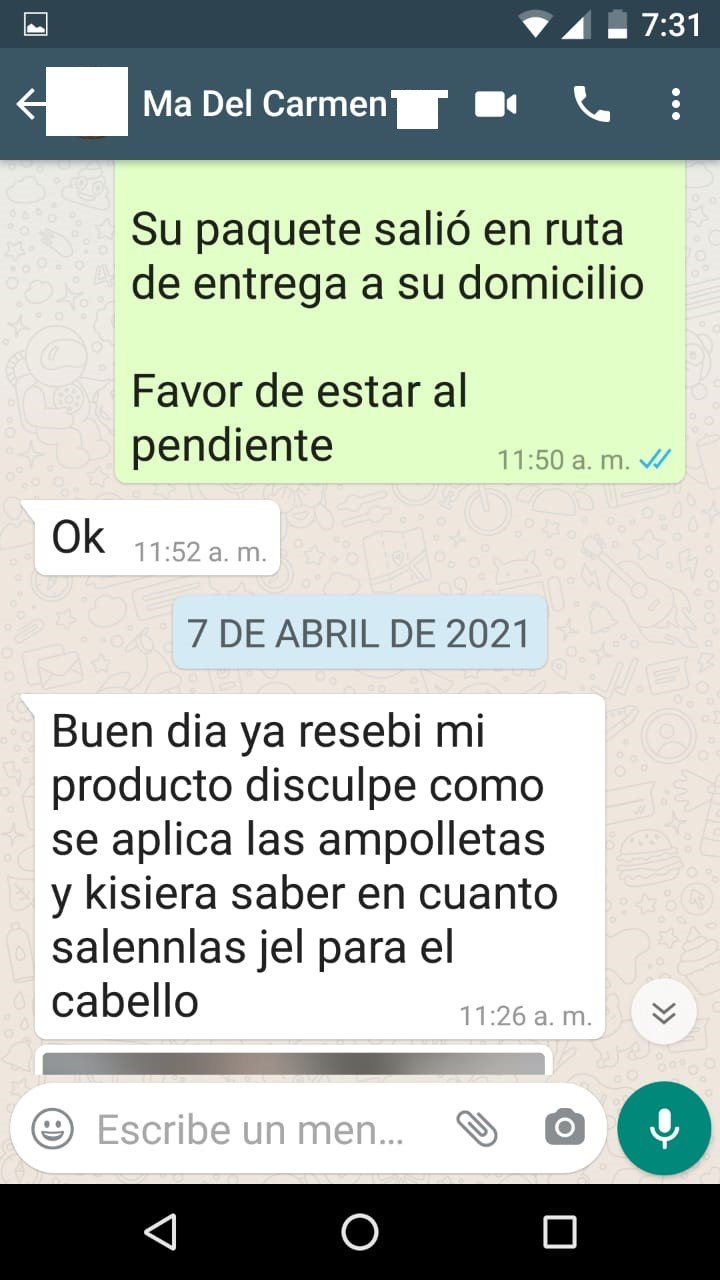Open the emoji picker
The width and height of the screenshot is (720, 1280).
(x=53, y=1130)
